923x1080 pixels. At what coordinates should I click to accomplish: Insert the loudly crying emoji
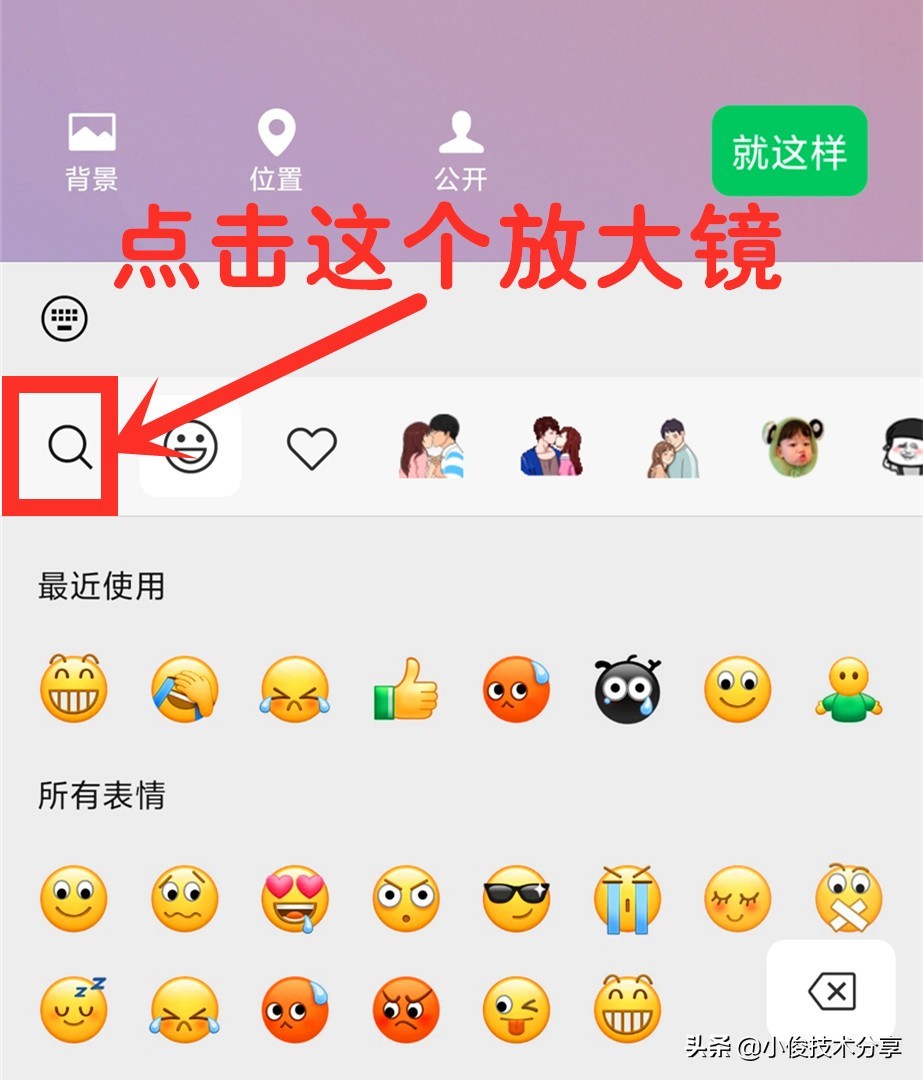[627, 898]
